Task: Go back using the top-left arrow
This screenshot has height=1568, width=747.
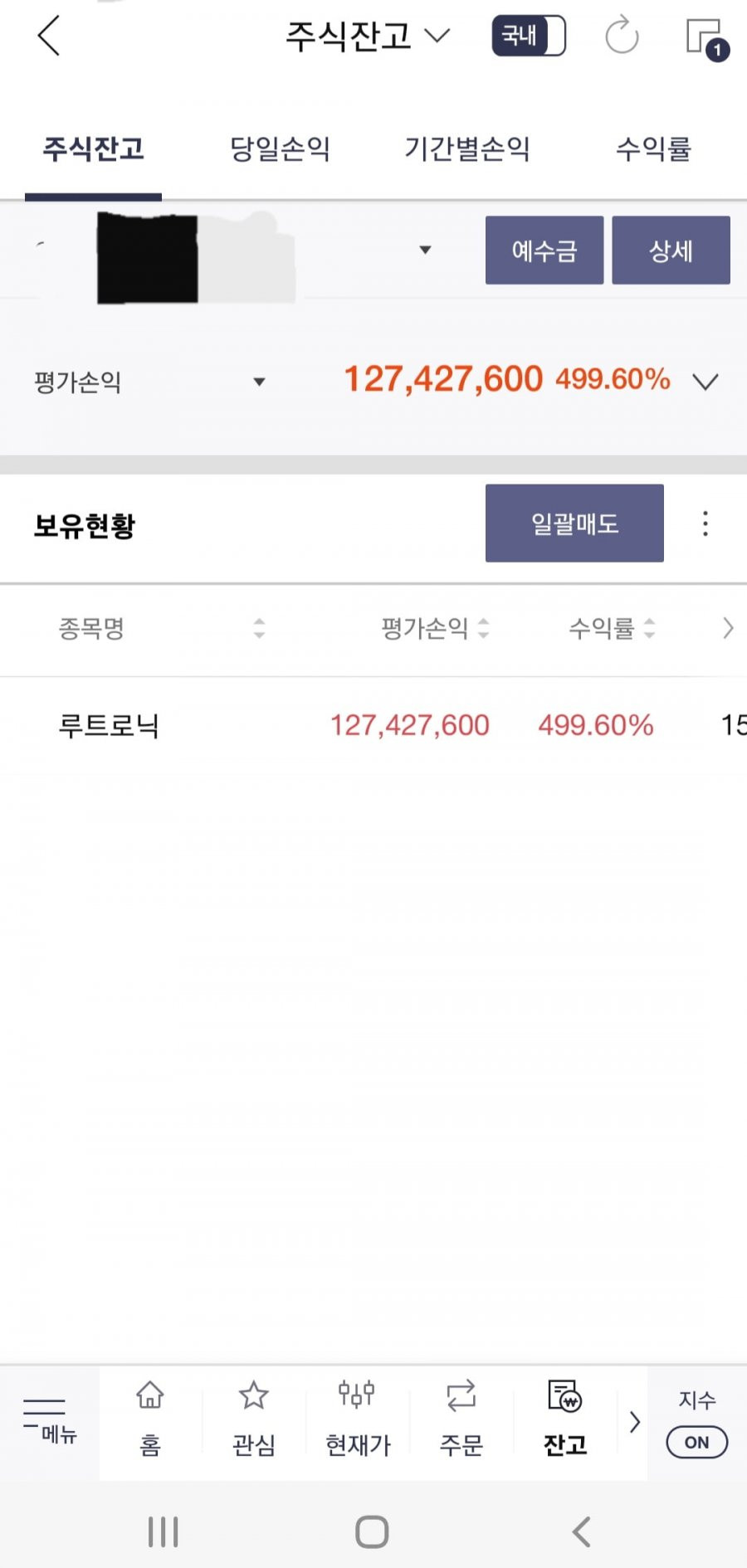Action: 49,37
